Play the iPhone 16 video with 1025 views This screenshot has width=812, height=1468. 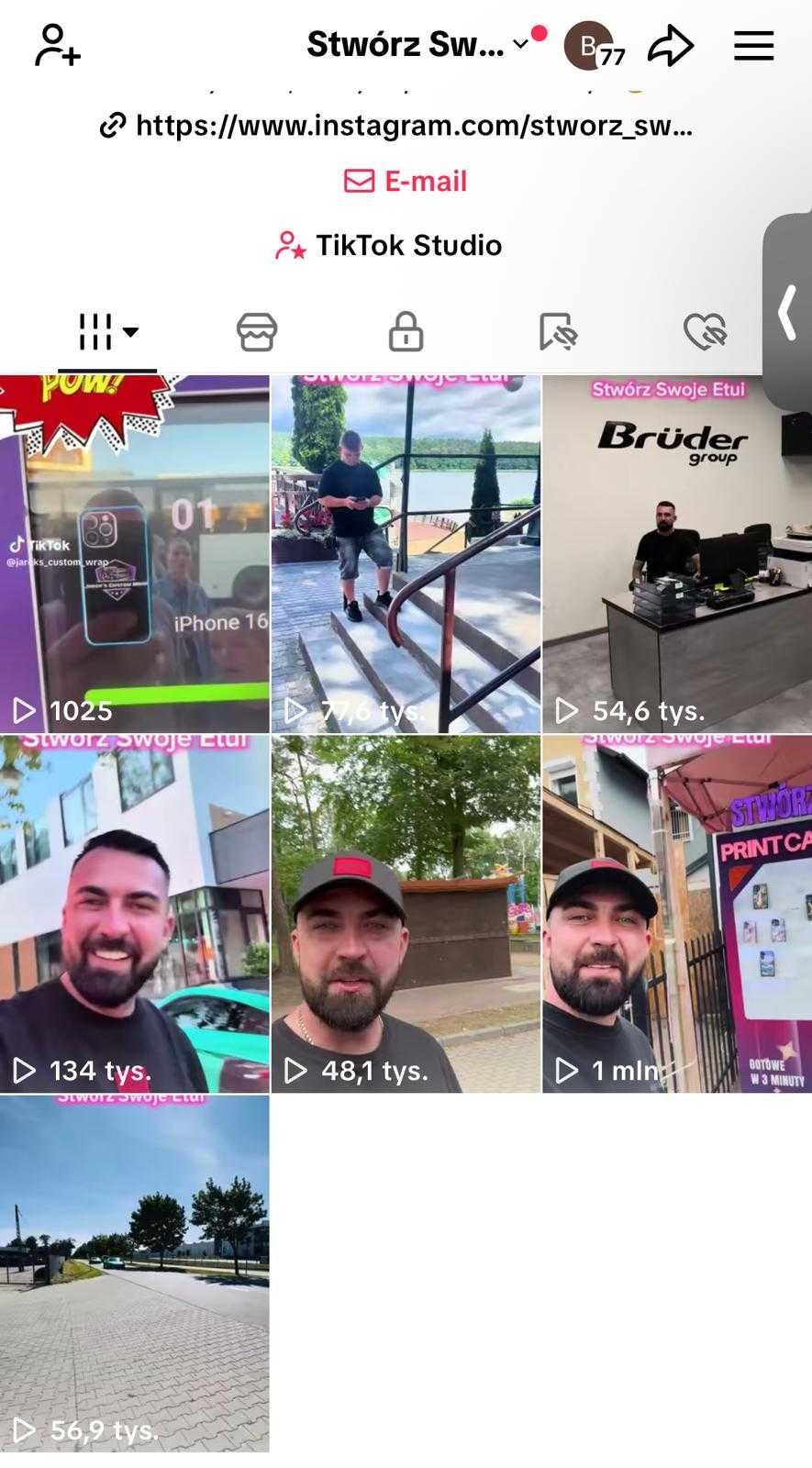pyautogui.click(x=134, y=554)
